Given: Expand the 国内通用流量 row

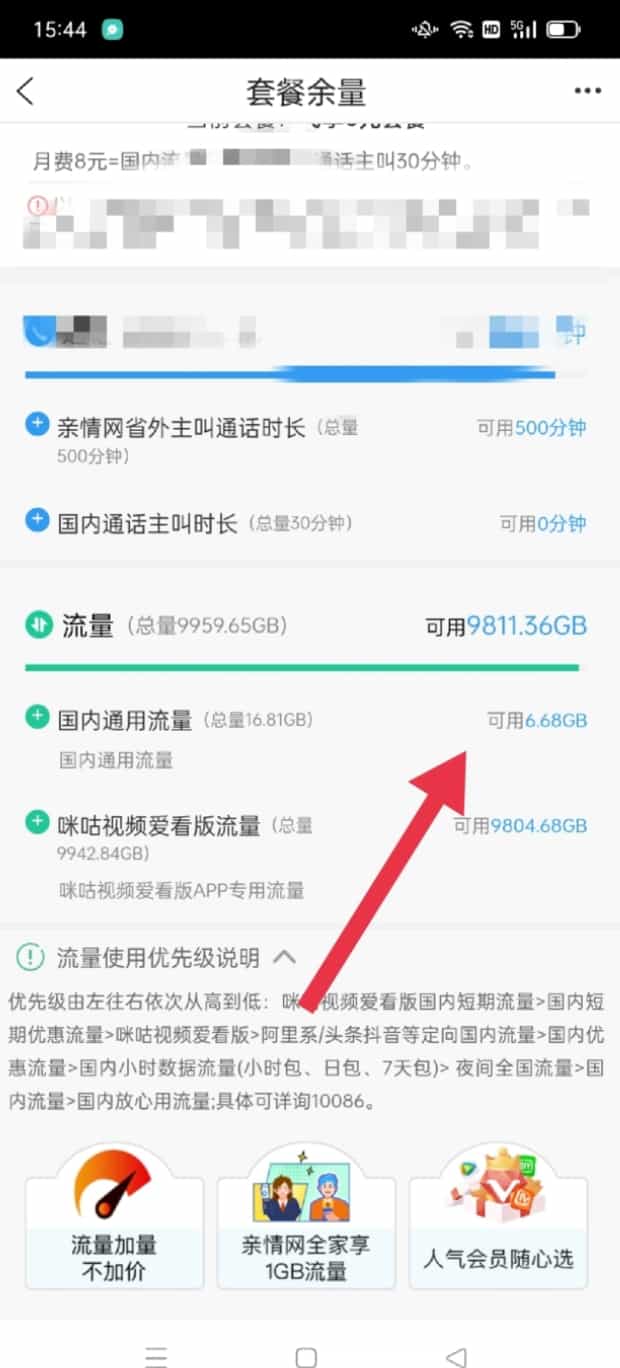Looking at the screenshot, I should pos(37,717).
